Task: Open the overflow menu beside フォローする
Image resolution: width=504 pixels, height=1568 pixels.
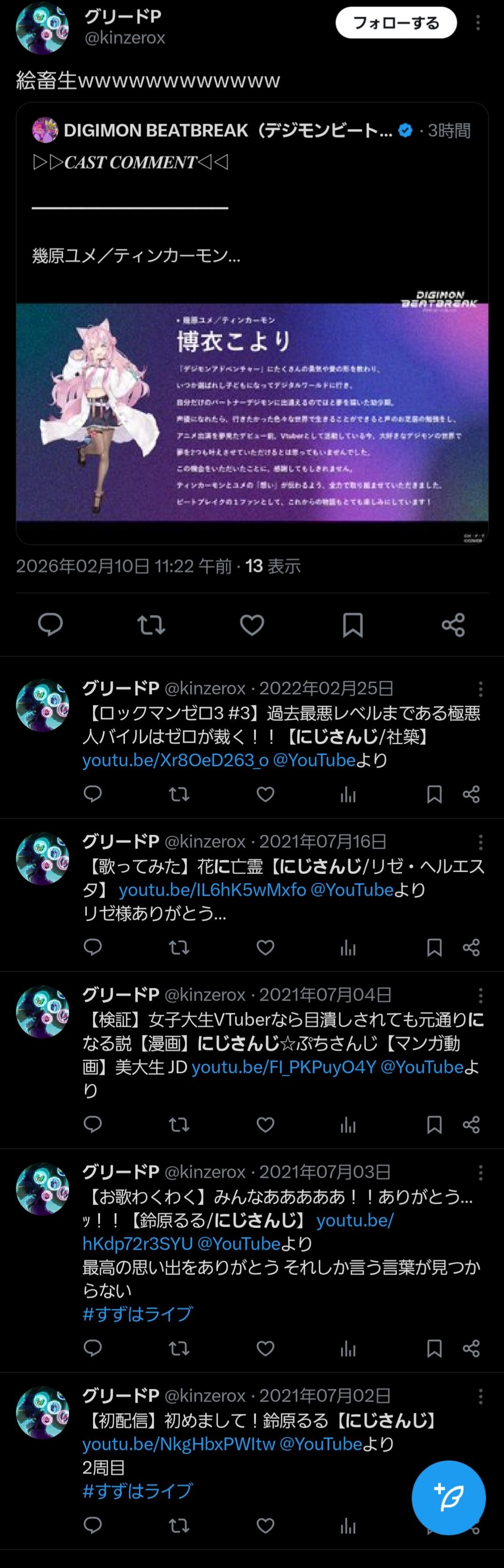Action: 478,23
